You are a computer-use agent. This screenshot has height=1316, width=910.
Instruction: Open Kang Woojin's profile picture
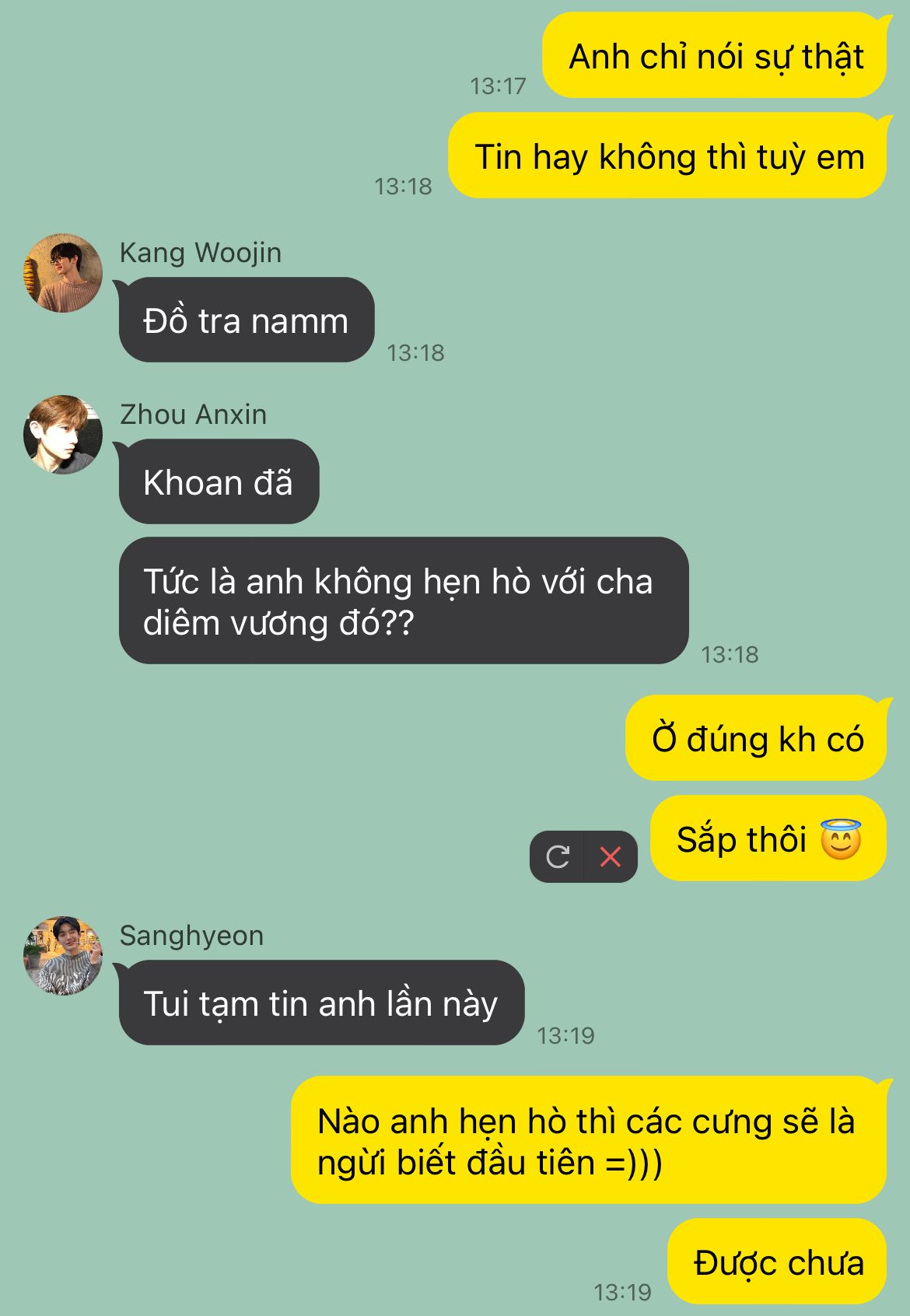point(63,273)
